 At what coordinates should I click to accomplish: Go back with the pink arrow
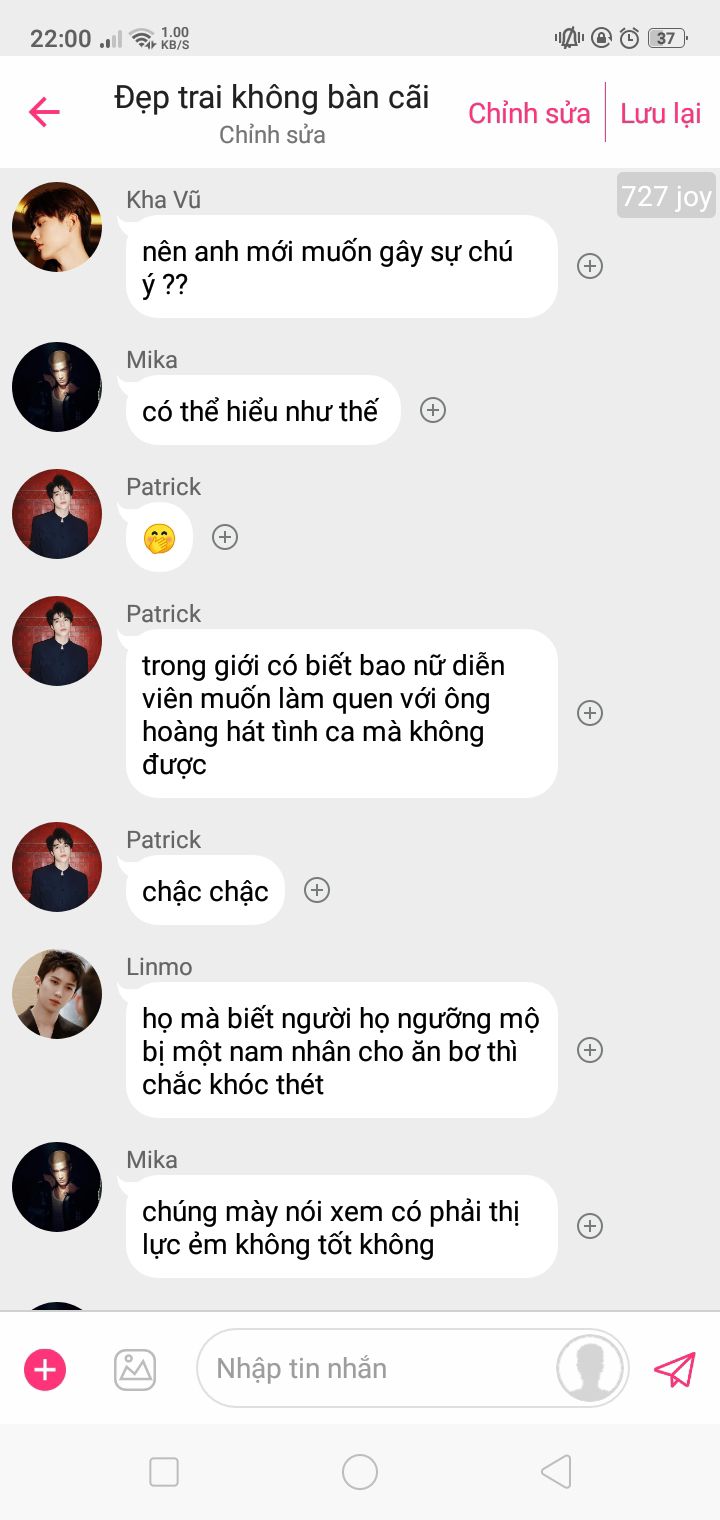tap(44, 112)
